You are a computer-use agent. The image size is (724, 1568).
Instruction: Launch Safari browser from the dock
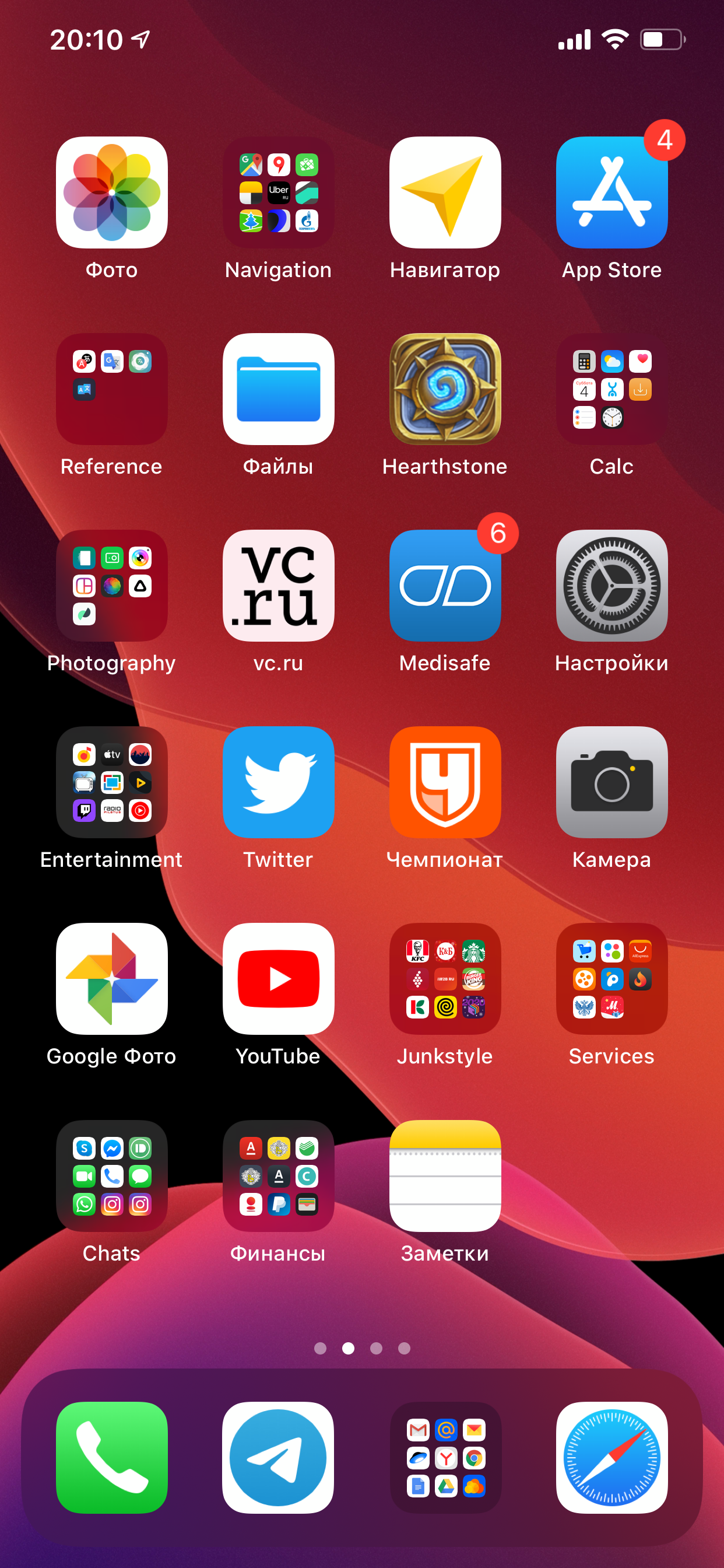(611, 1458)
